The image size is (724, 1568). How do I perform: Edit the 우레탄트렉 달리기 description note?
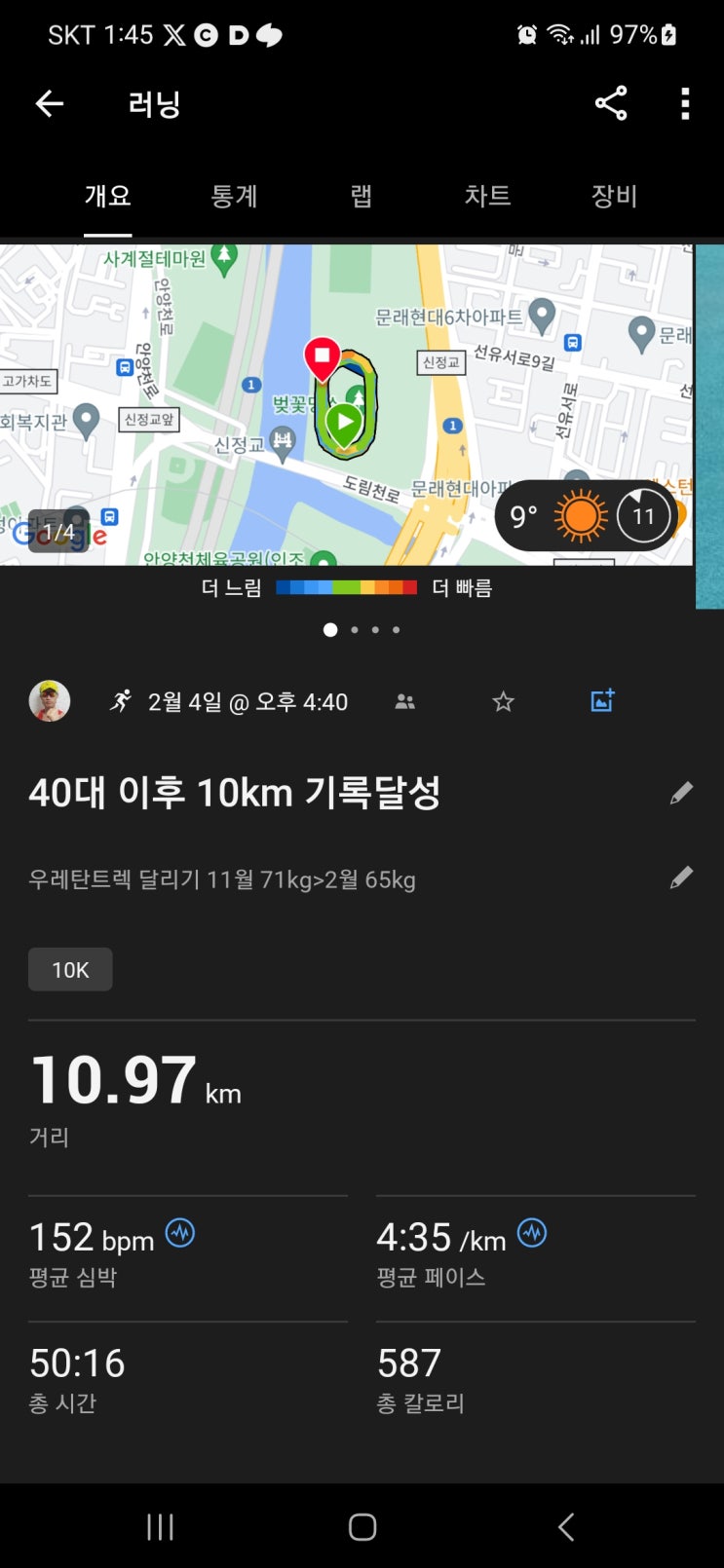pyautogui.click(x=681, y=878)
